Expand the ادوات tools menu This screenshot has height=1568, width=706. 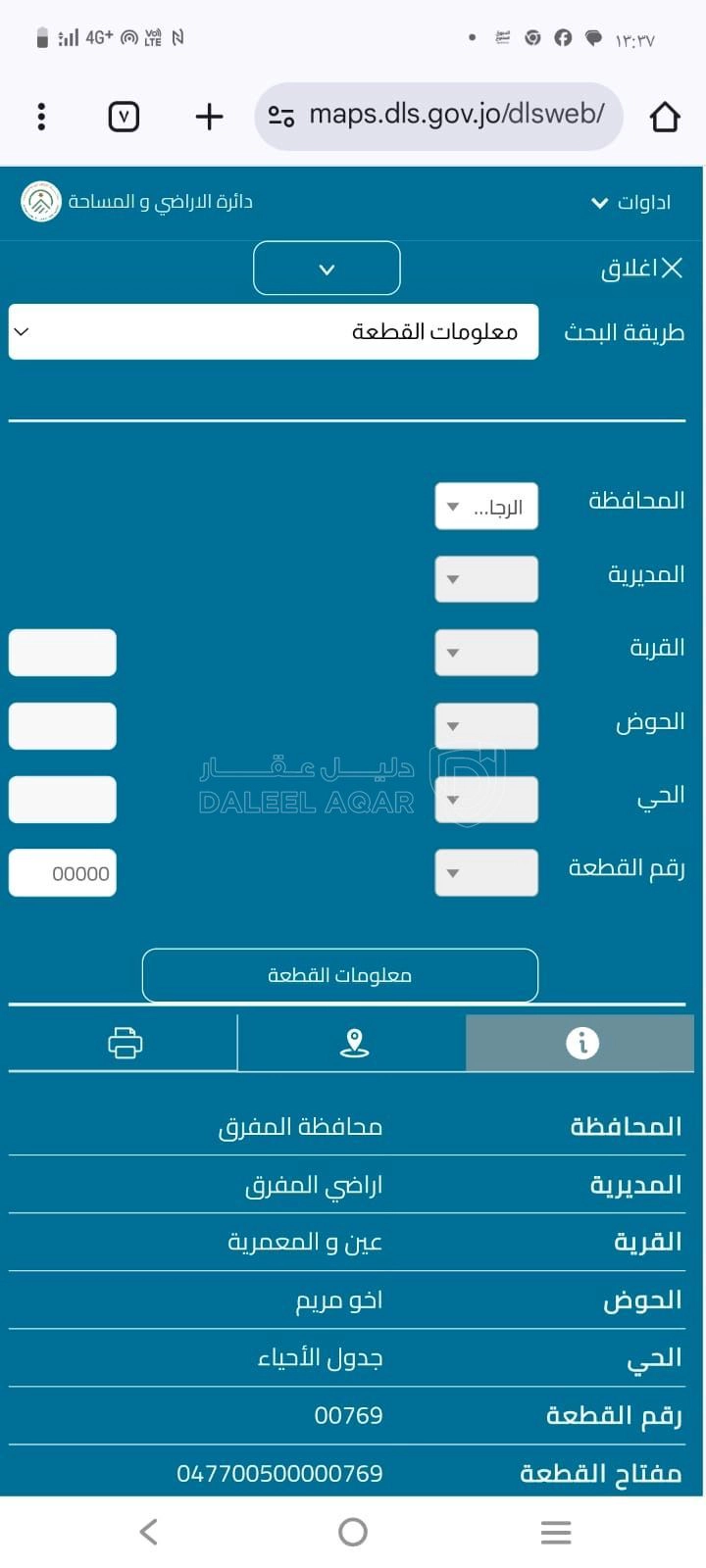click(x=631, y=203)
